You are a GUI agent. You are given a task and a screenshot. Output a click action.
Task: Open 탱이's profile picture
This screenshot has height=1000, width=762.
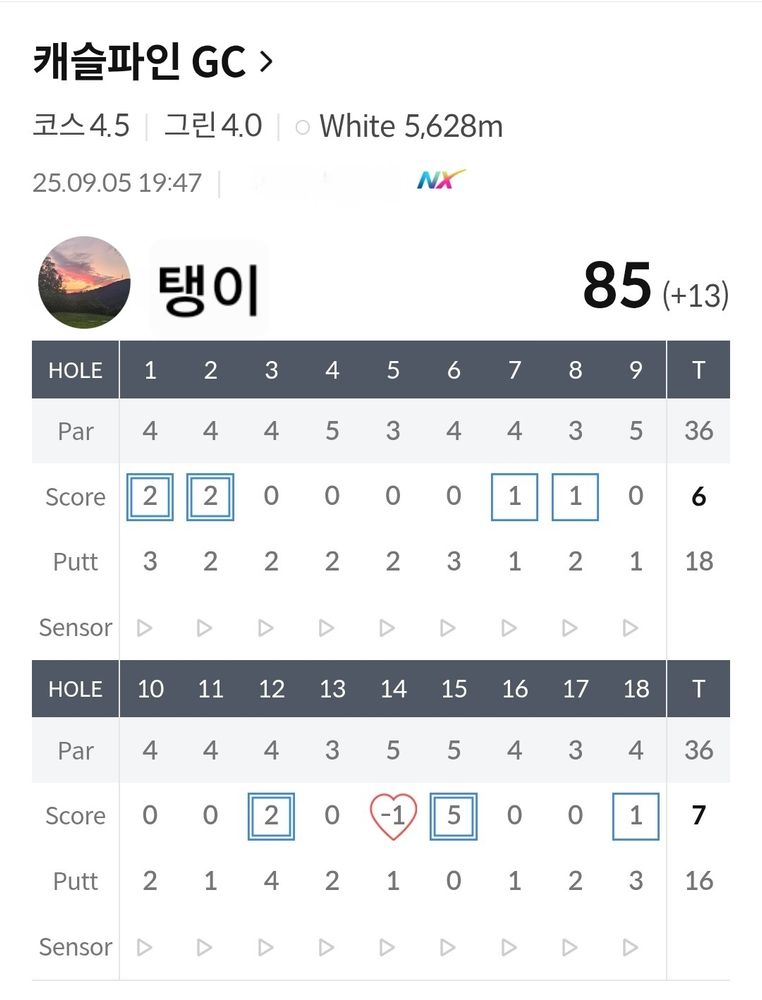point(84,283)
